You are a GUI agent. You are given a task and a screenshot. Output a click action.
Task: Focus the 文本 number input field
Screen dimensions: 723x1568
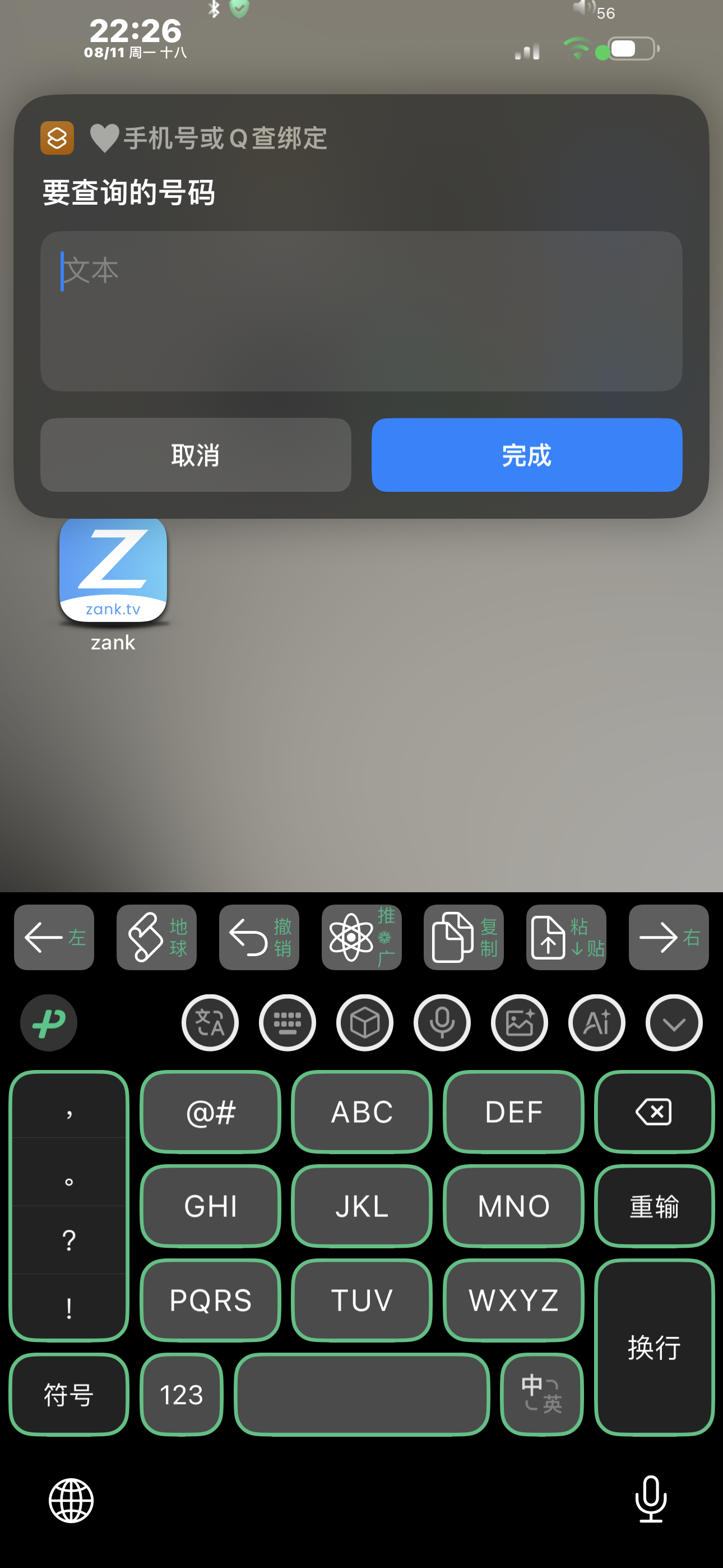pyautogui.click(x=361, y=311)
